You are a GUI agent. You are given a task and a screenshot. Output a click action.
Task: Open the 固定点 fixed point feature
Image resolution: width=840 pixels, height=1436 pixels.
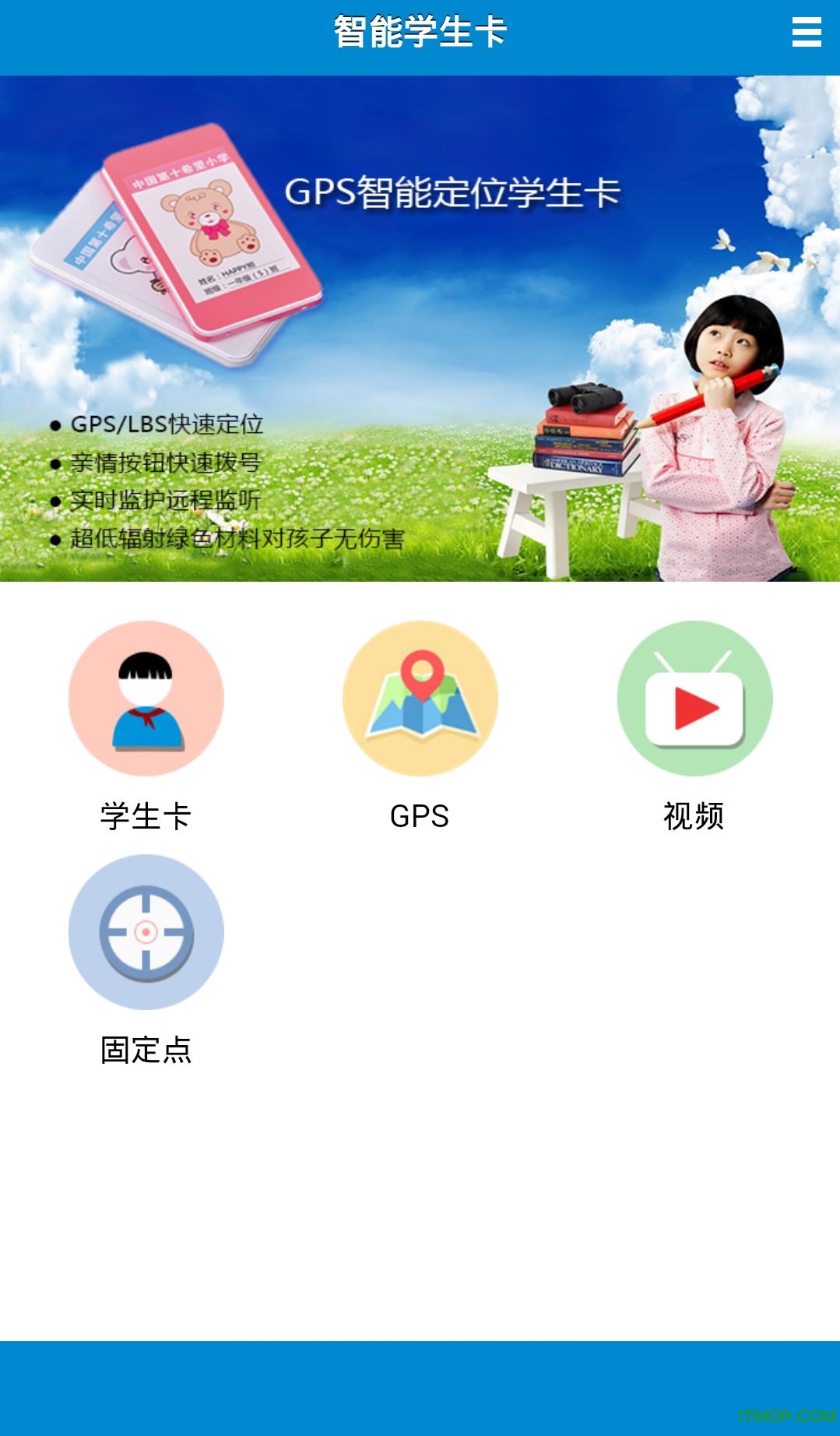coord(146,932)
